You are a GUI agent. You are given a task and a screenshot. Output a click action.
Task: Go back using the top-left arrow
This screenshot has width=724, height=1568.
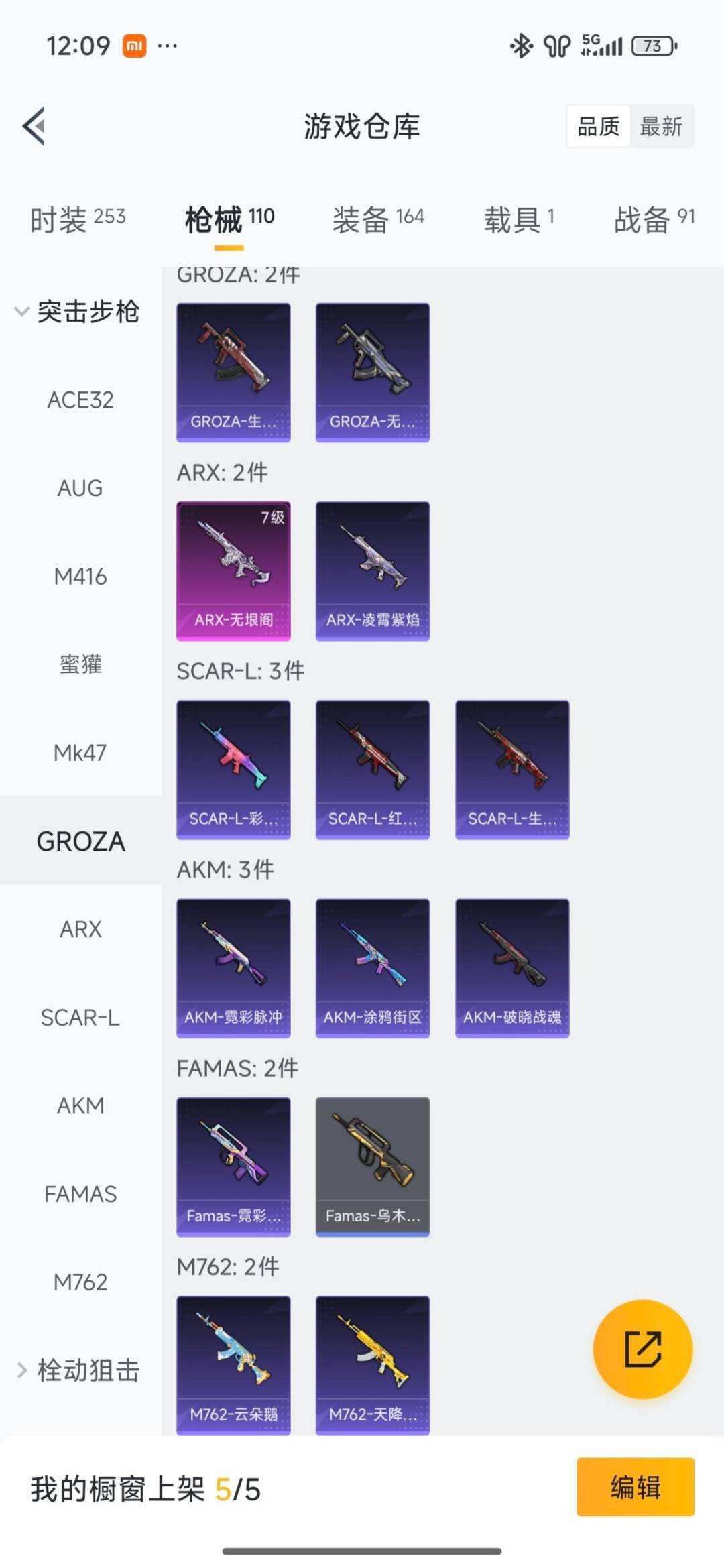(x=35, y=126)
